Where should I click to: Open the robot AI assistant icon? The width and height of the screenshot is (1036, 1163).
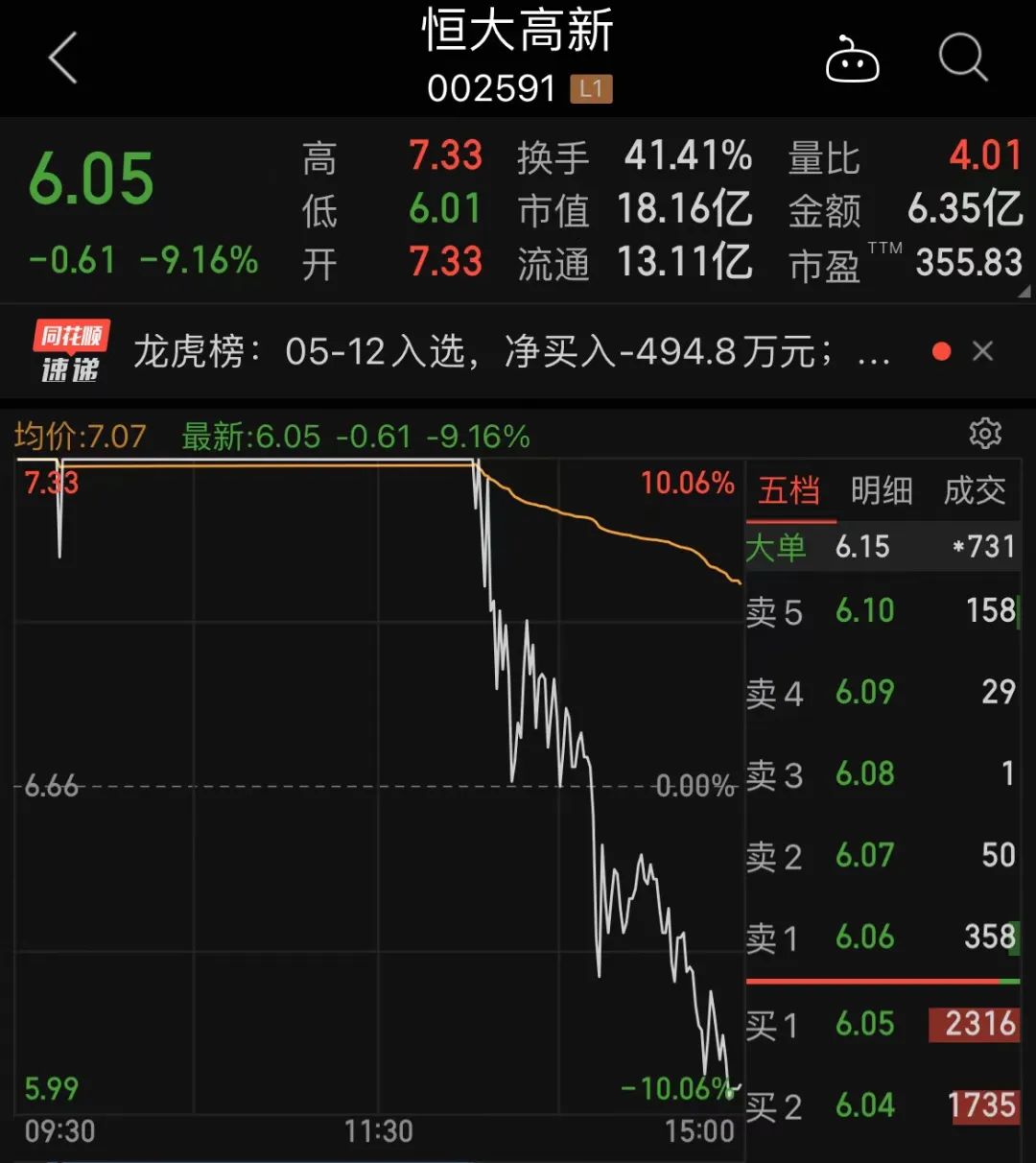853,59
